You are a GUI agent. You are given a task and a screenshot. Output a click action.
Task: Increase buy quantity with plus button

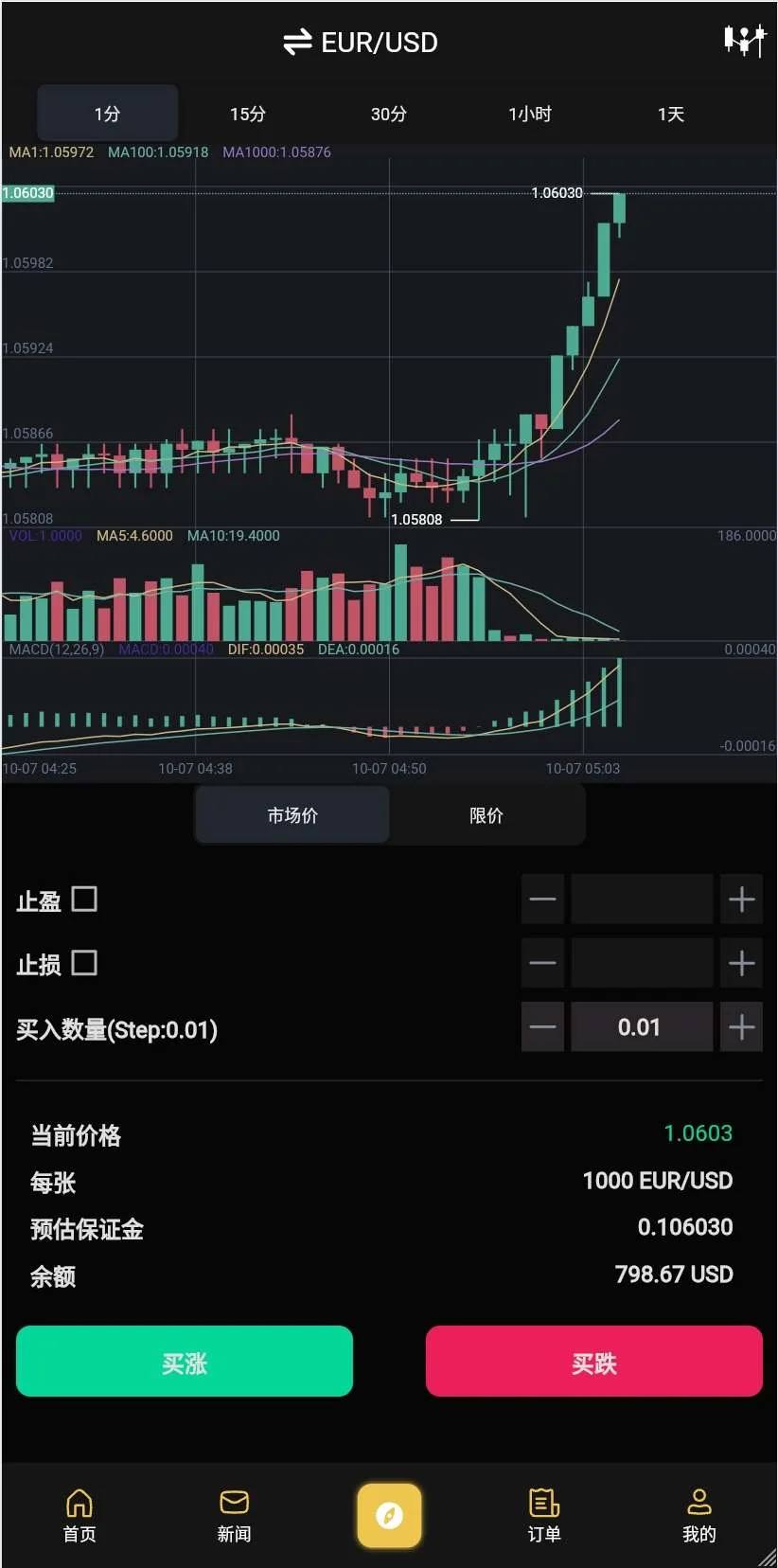click(741, 1027)
